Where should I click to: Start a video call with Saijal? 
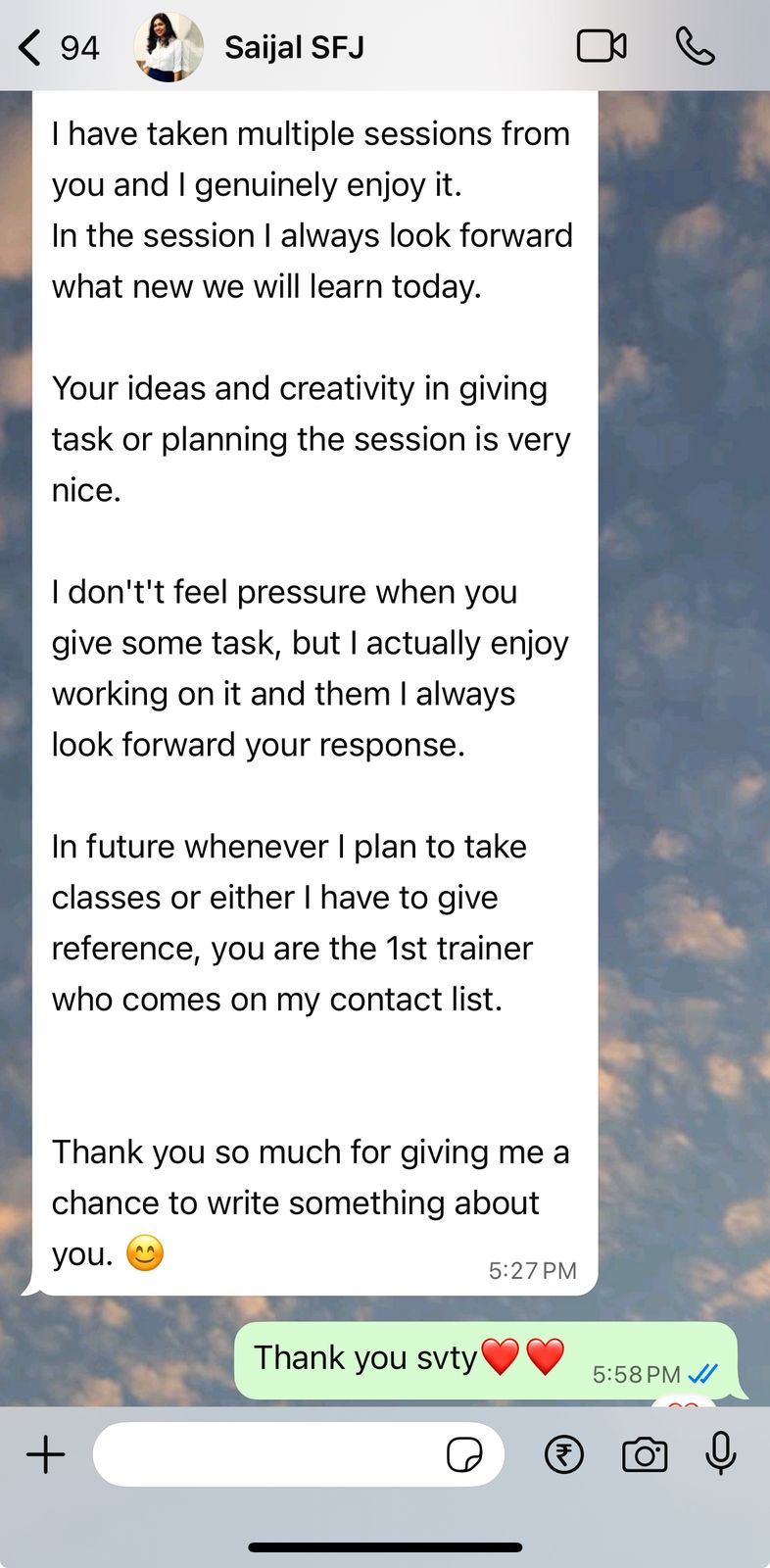601,46
